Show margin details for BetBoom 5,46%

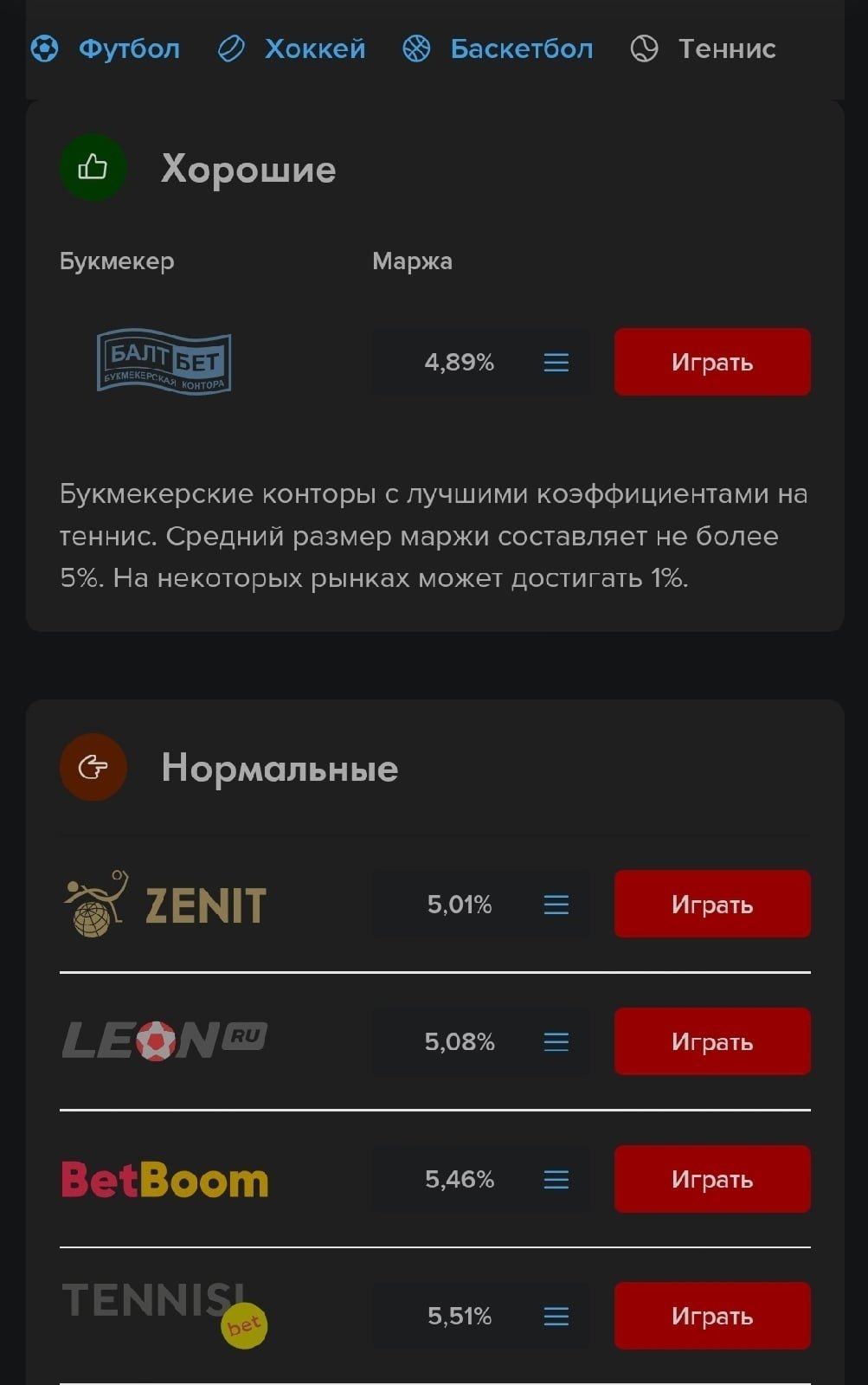coord(556,1179)
